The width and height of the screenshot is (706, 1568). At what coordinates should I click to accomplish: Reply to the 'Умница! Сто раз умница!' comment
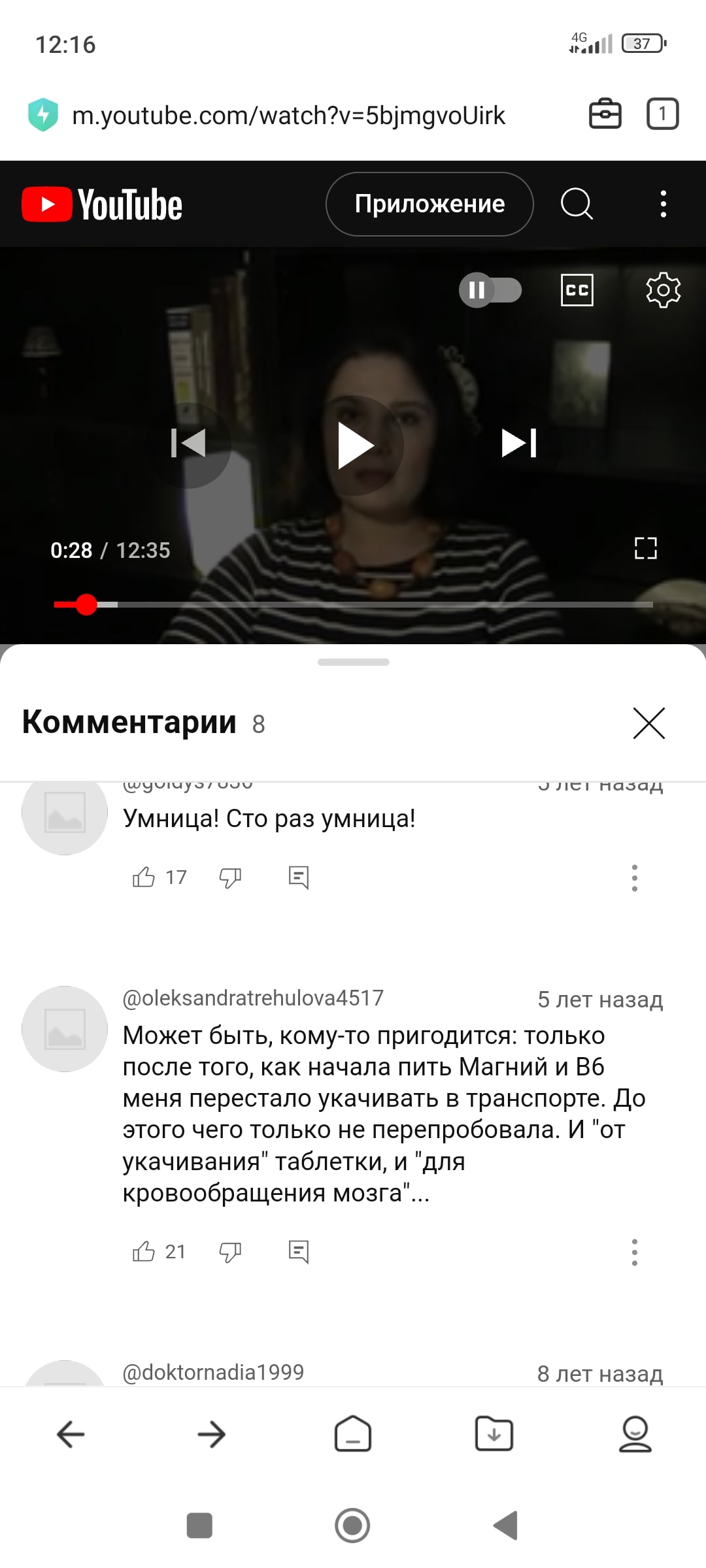(x=299, y=877)
